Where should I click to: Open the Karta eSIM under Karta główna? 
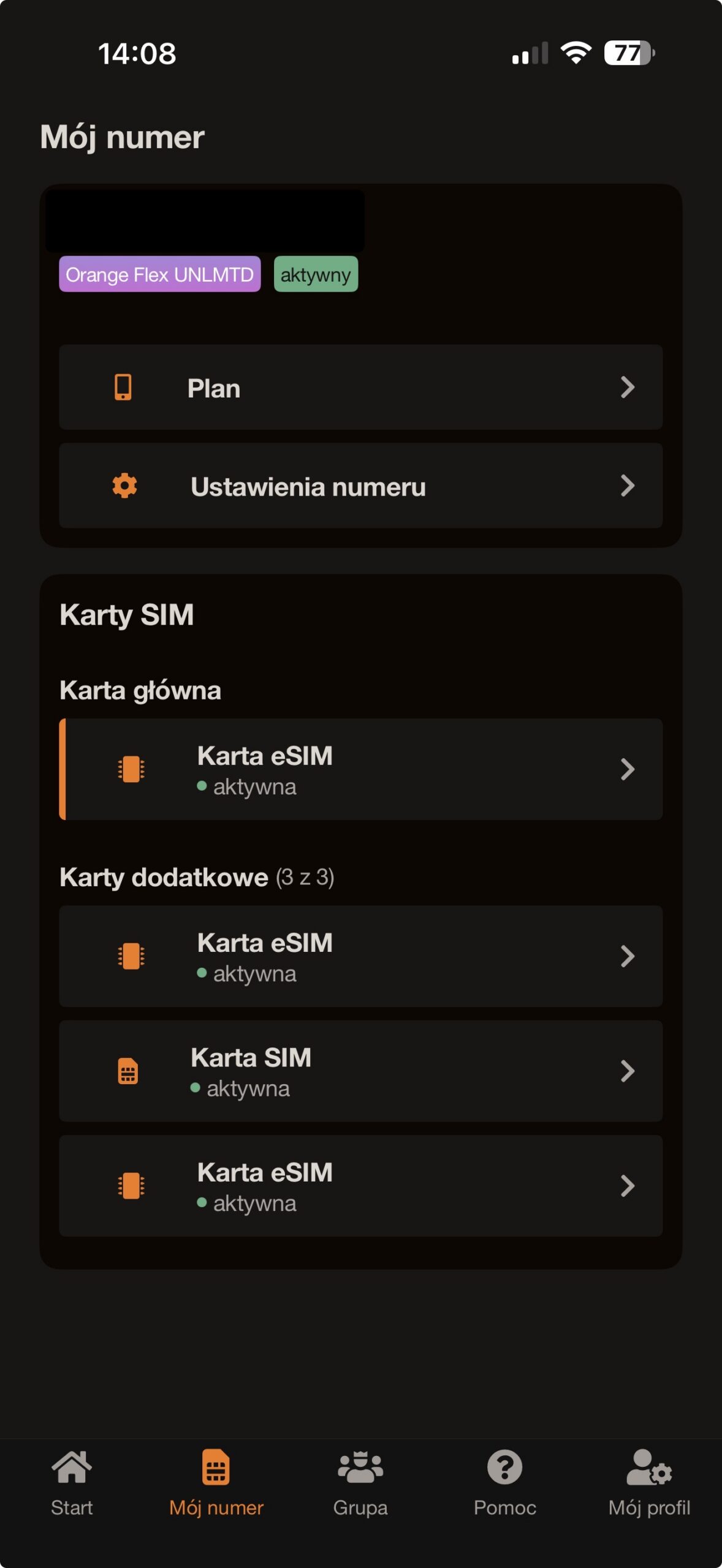click(x=360, y=769)
